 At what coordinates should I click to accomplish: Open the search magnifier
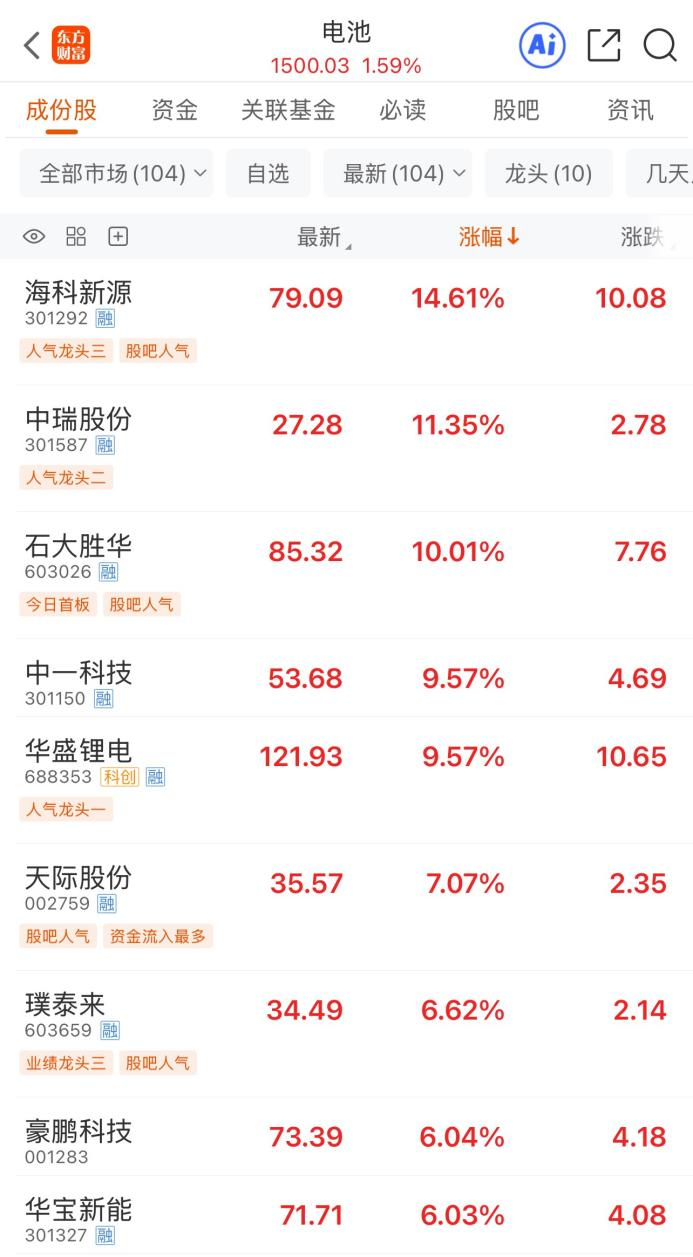click(660, 45)
